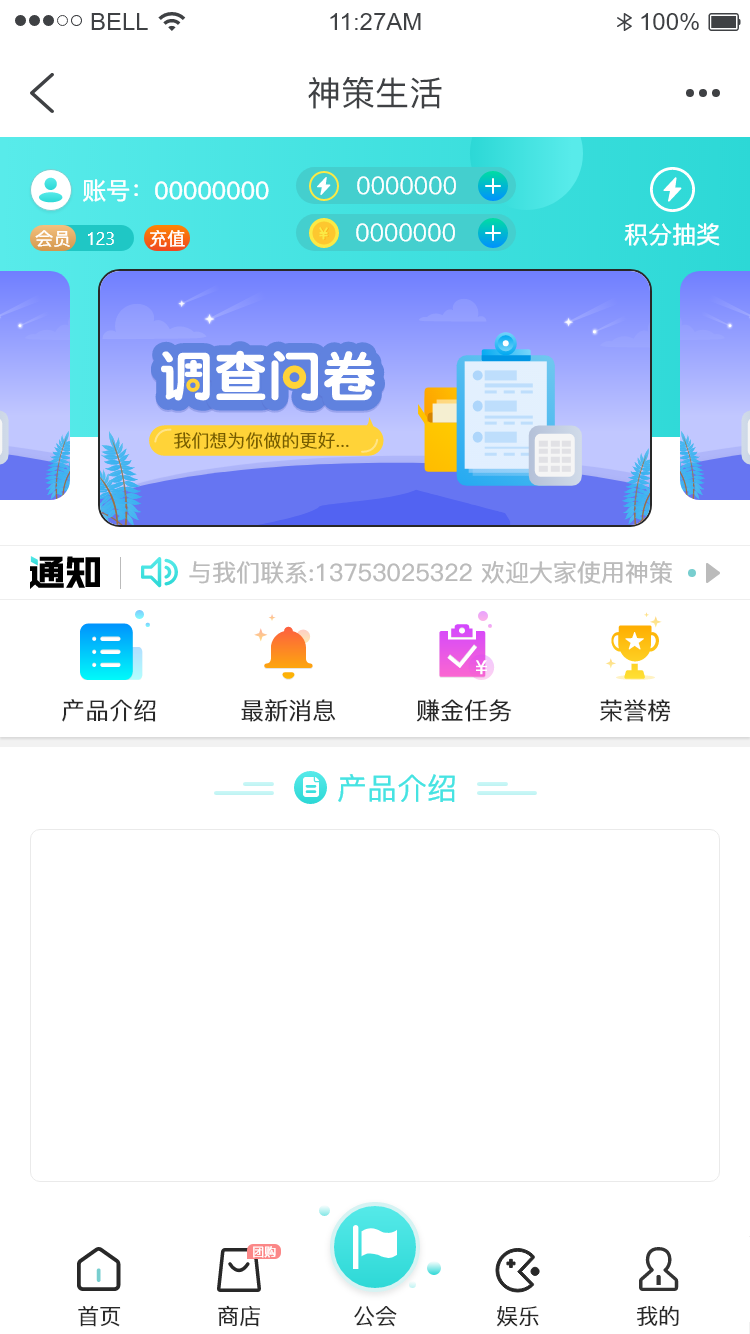Tap the 充值 recharge button

tap(167, 238)
